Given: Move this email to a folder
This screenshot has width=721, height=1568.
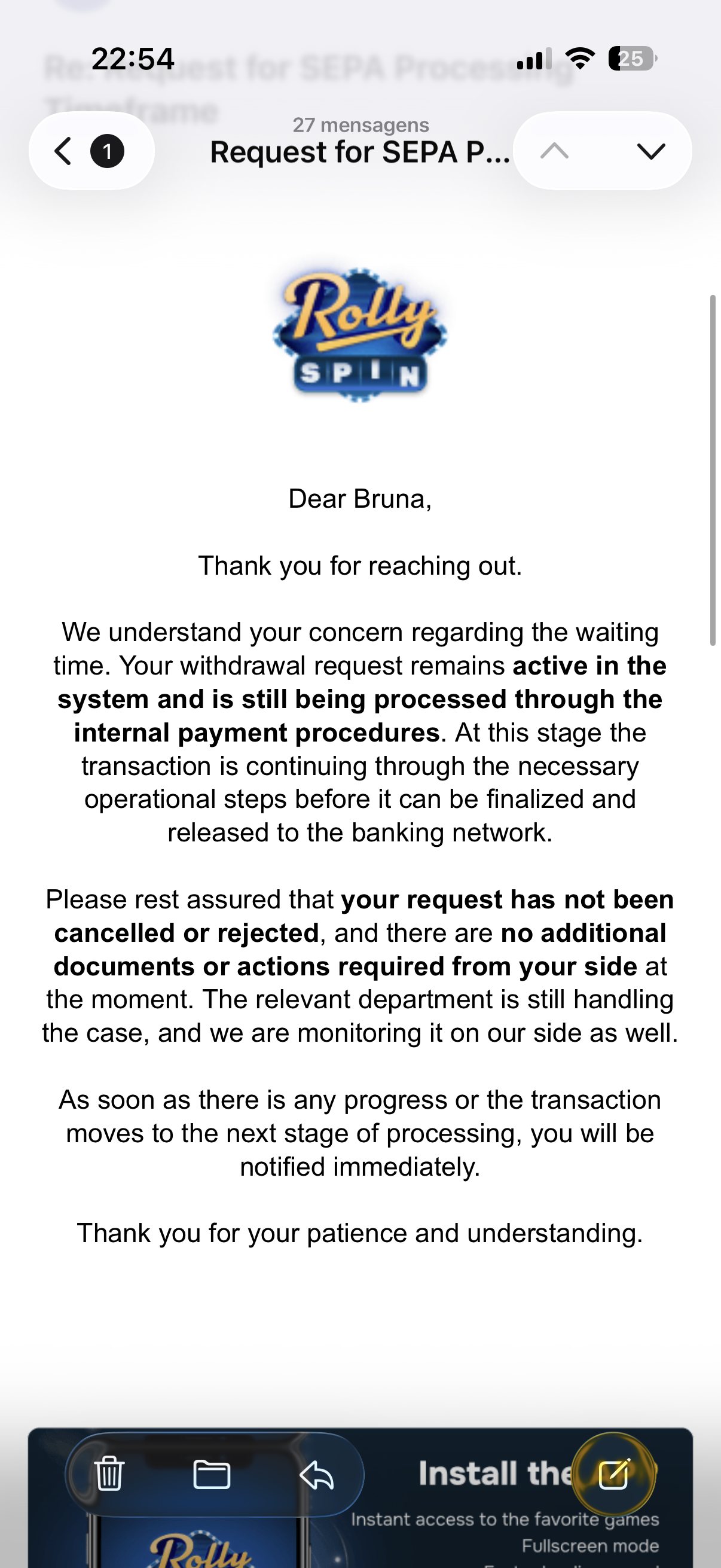Looking at the screenshot, I should tap(211, 1474).
